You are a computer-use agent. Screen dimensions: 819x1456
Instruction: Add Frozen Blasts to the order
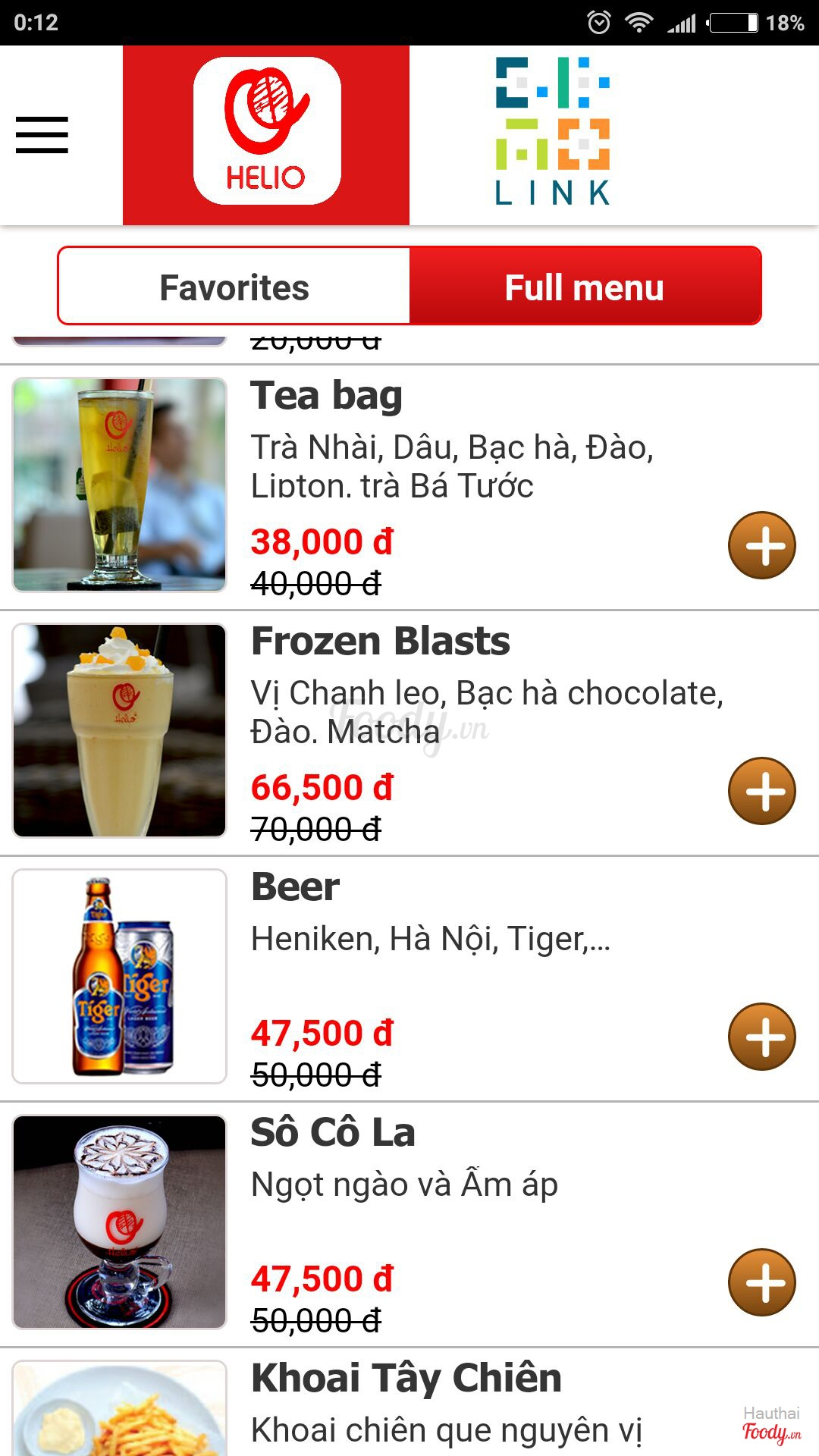coord(761,791)
